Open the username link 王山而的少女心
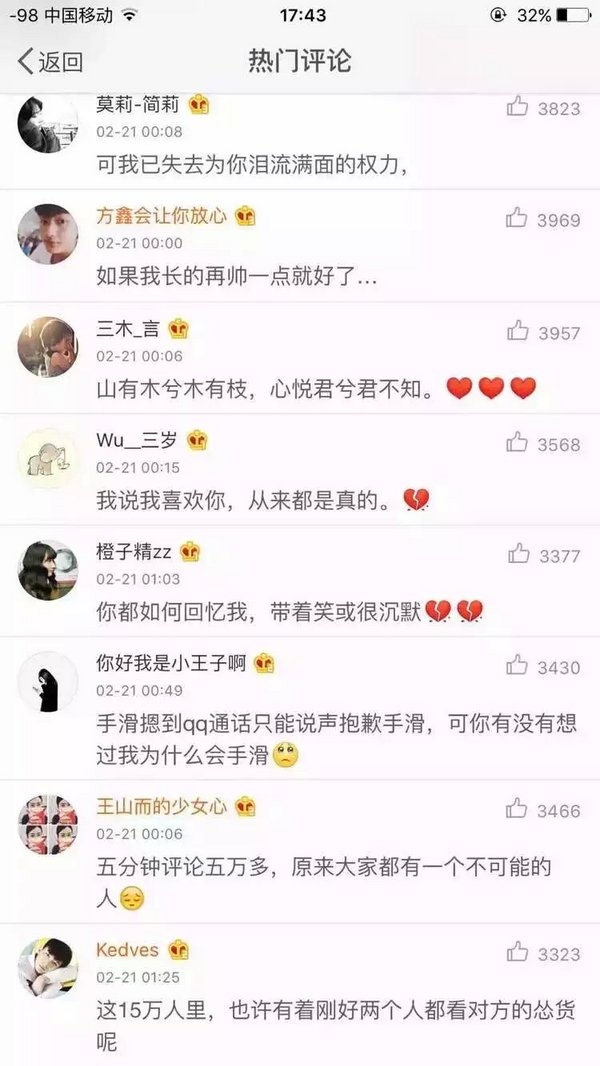Screen dimensions: 600x1066 click(161, 806)
